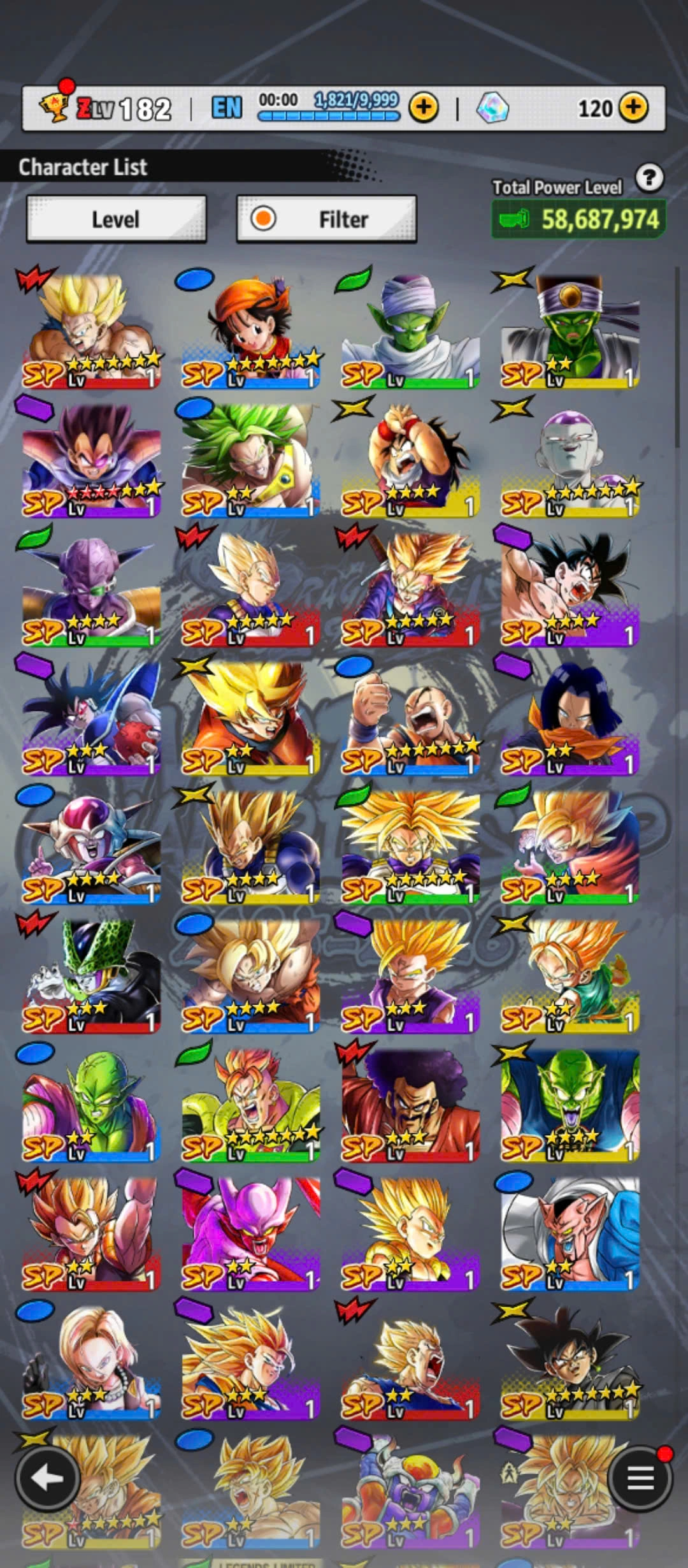Select the pink Janemba character tile
This screenshot has width=688, height=1568.
click(x=250, y=1235)
